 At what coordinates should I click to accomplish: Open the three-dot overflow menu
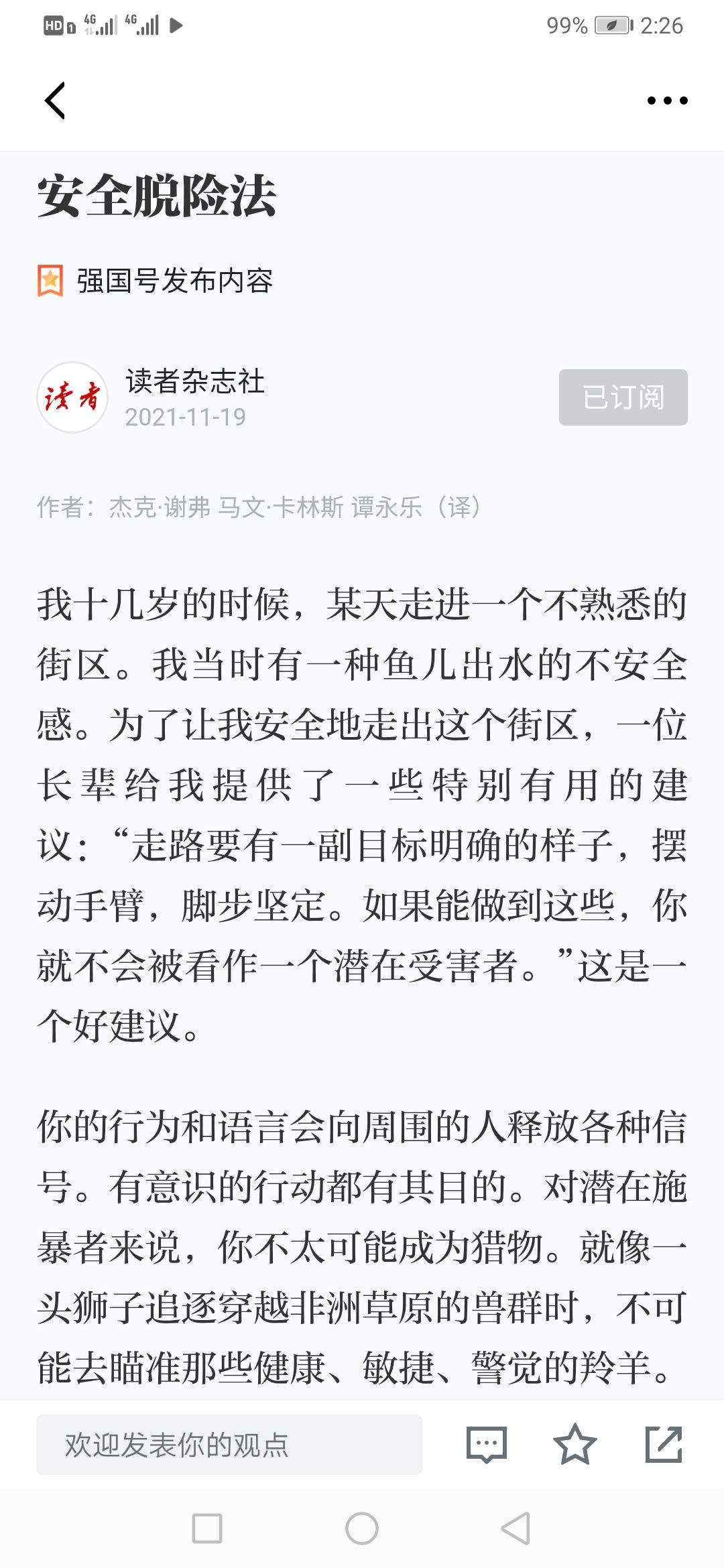[x=667, y=101]
